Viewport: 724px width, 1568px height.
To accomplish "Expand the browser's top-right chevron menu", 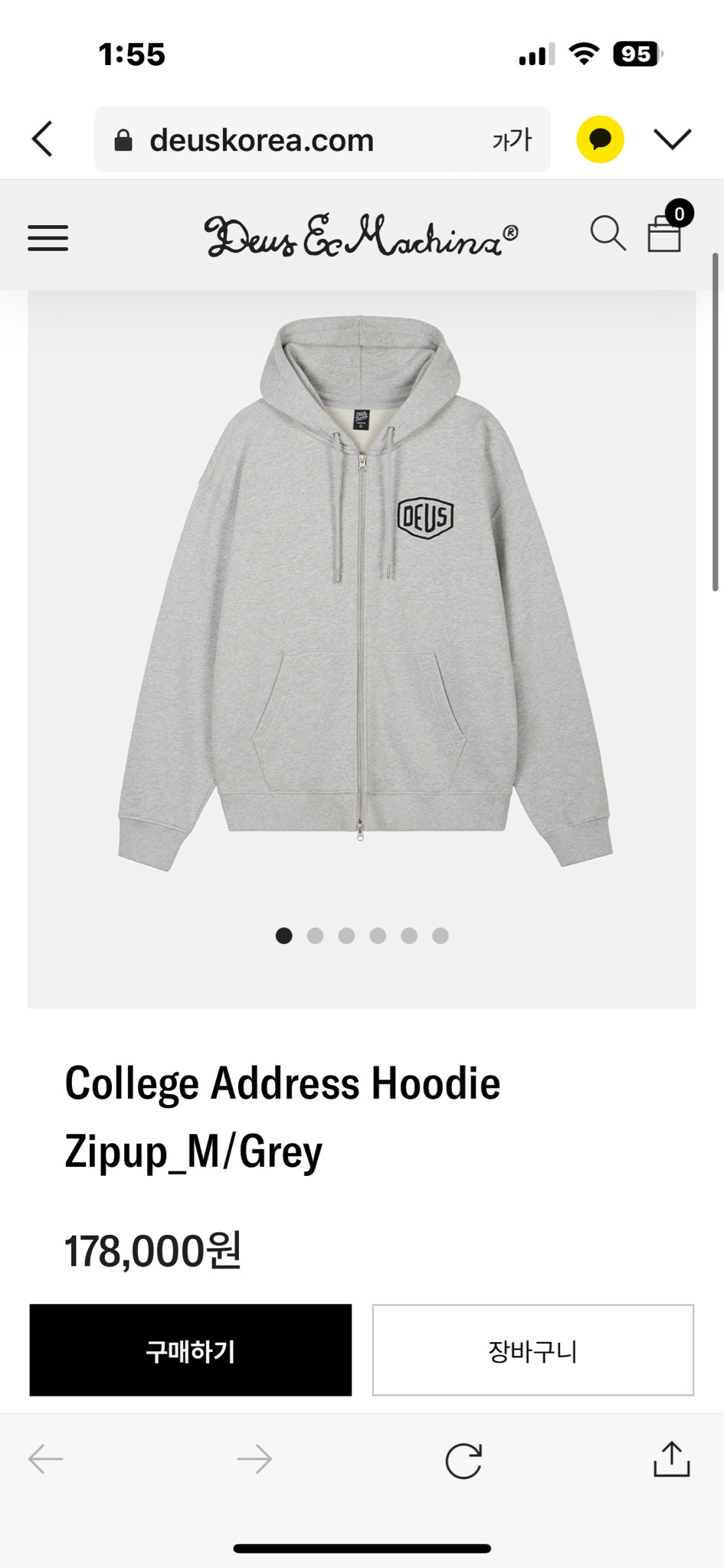I will click(x=673, y=139).
